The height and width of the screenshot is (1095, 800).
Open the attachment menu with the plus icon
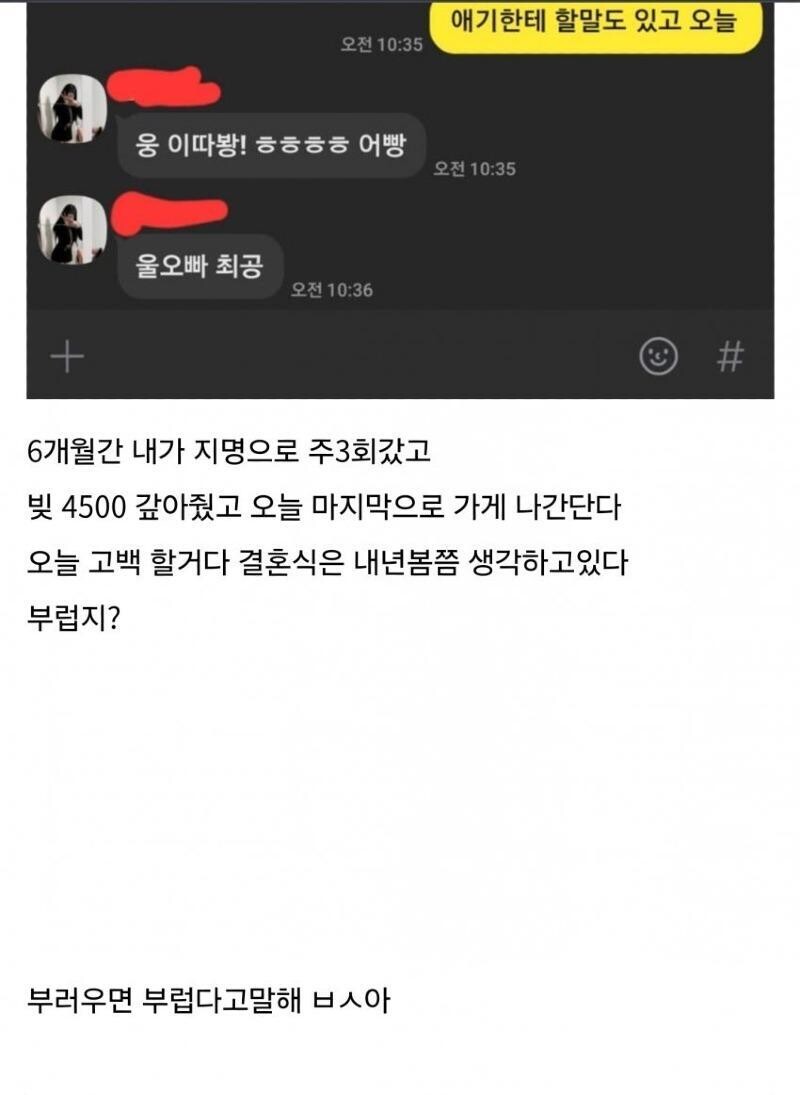[65, 355]
